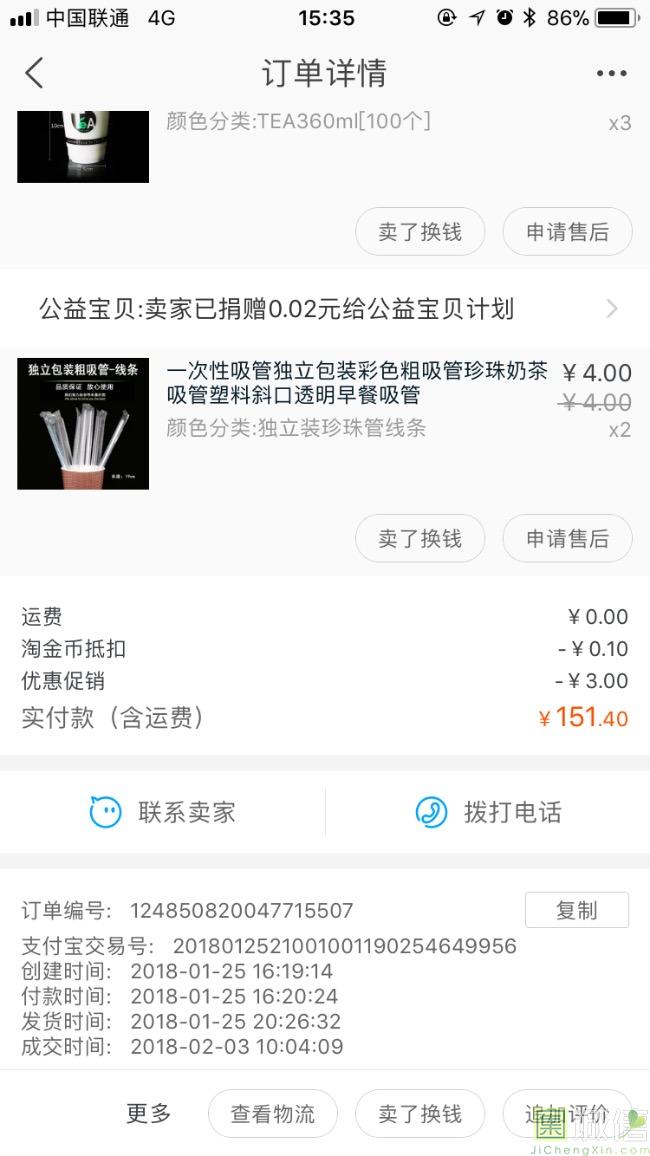Open the three-dot overflow menu
650x1156 pixels.
click(611, 73)
